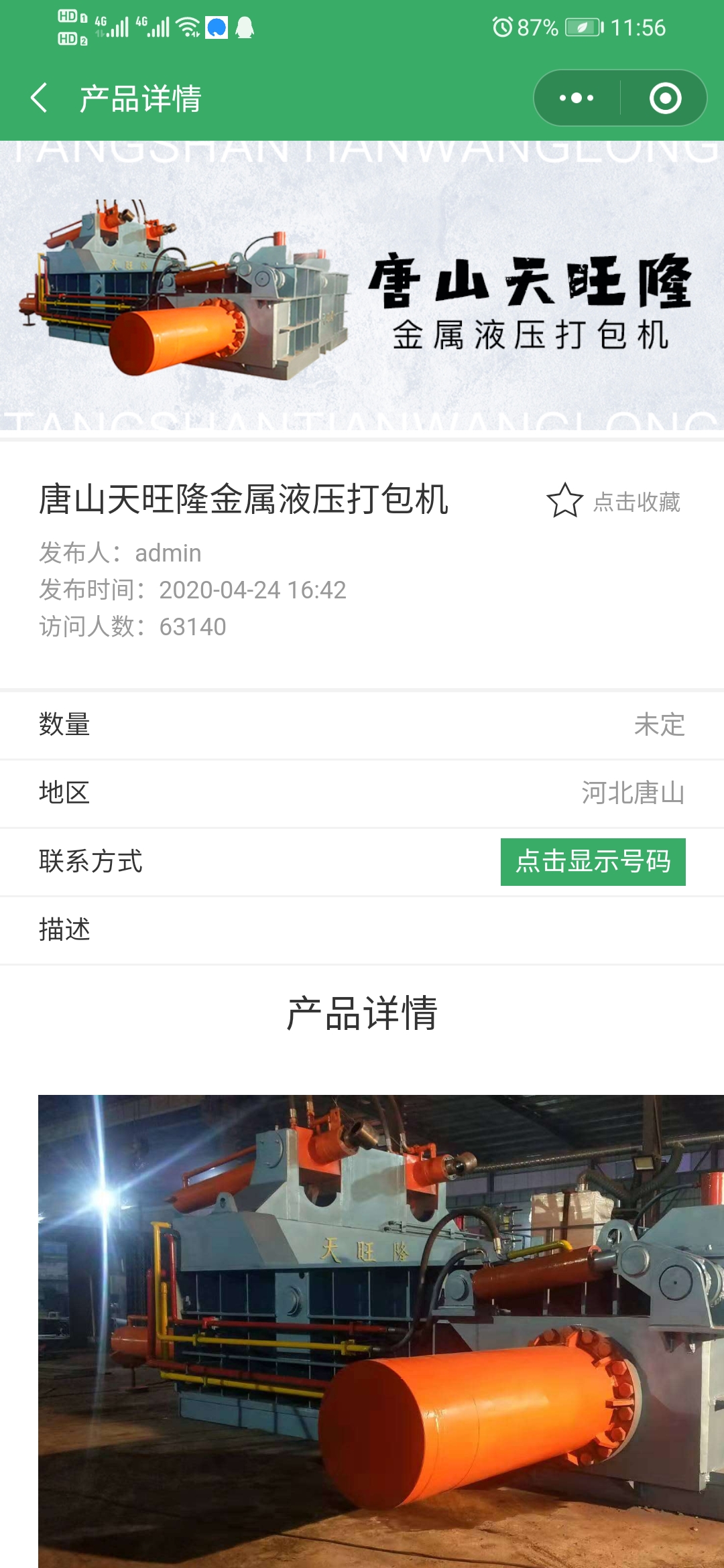
Task: Close the mini program with the circle button
Action: tap(665, 98)
